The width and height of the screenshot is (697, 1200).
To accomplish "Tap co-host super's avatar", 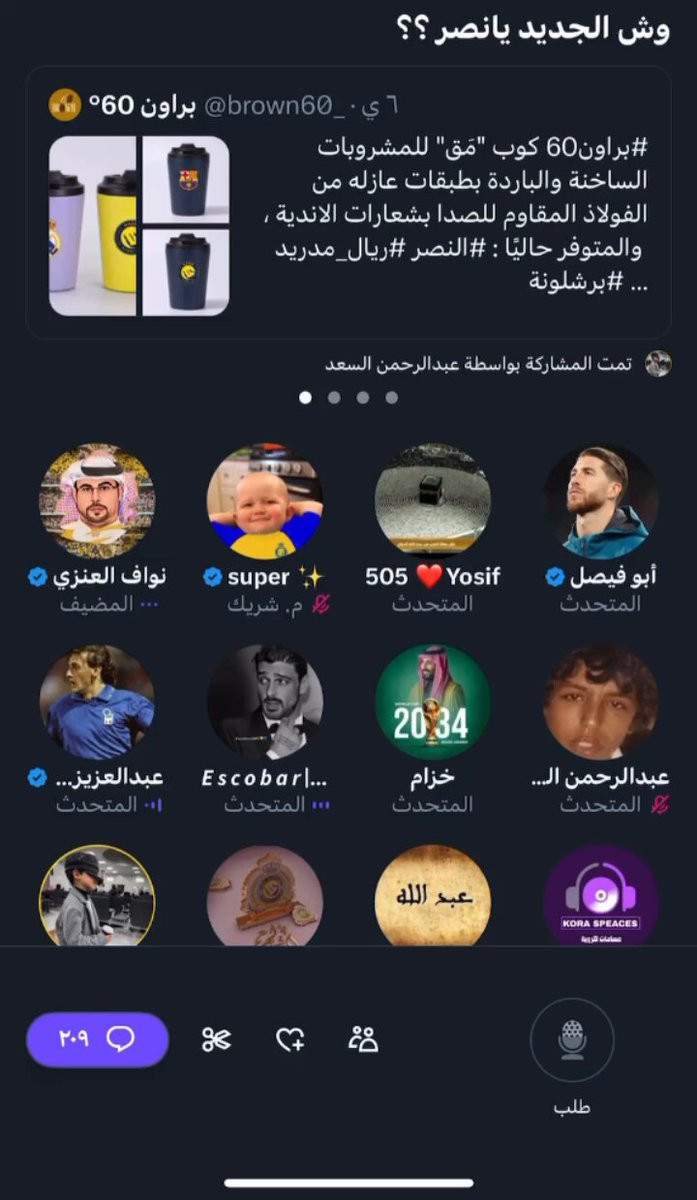I will point(265,501).
